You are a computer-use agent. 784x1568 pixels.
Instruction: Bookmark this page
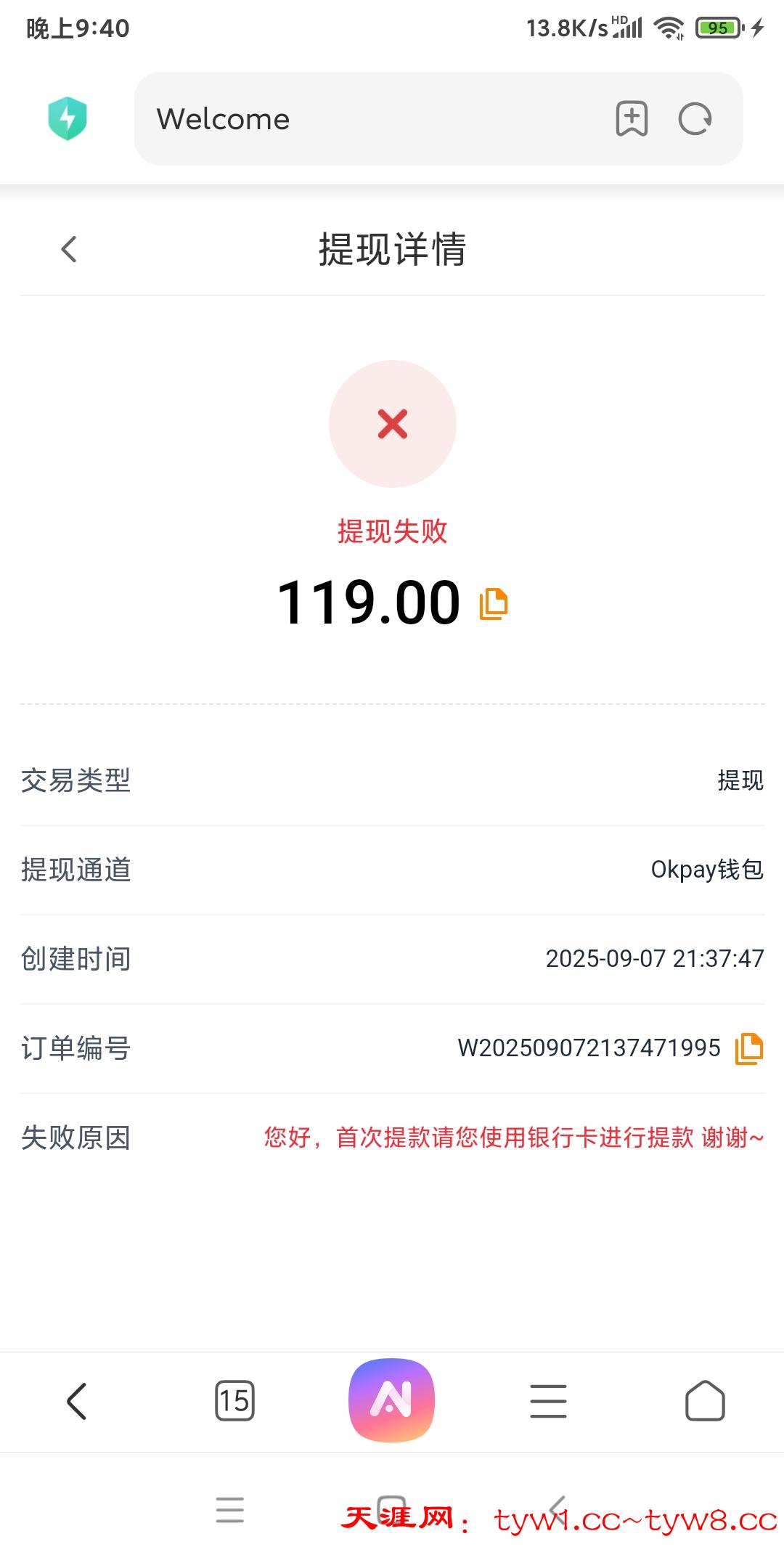tap(632, 118)
